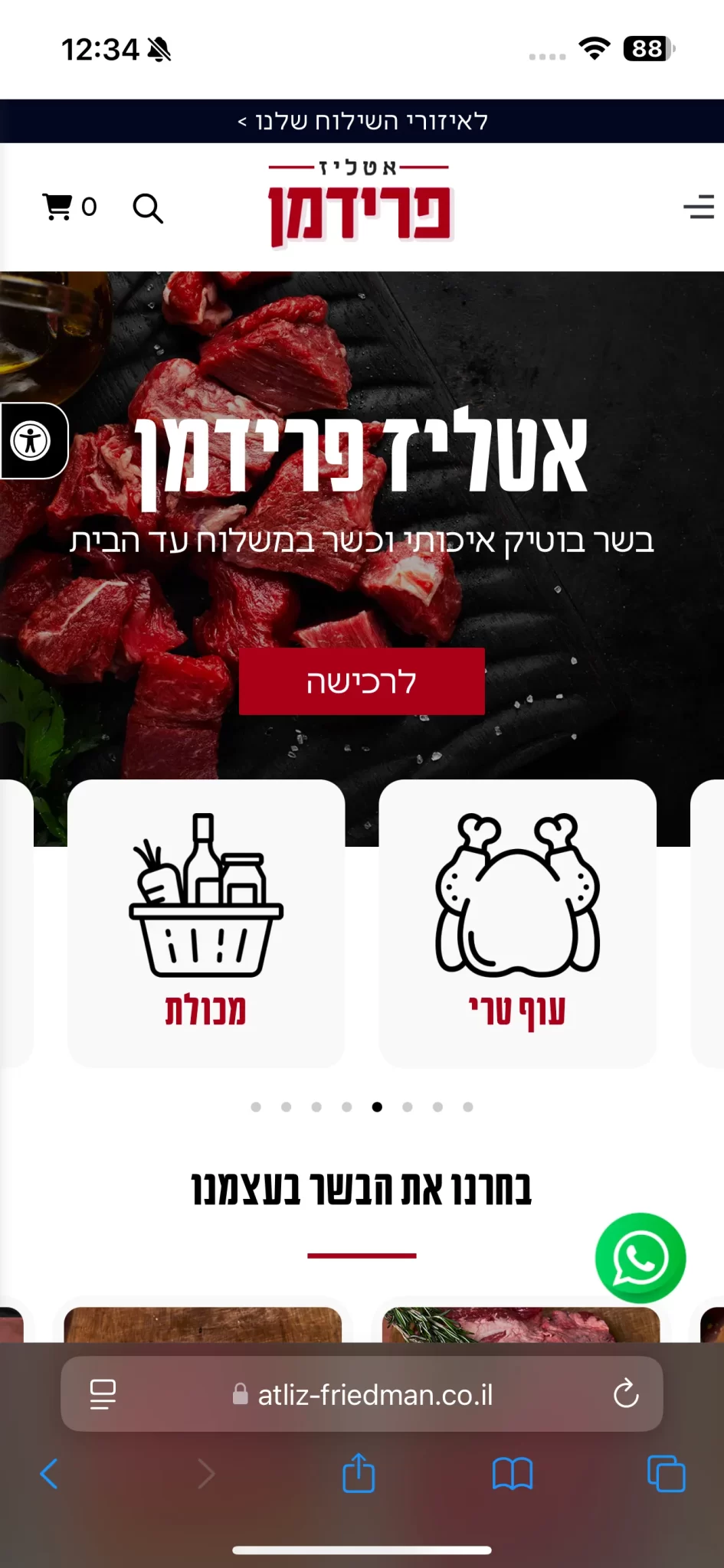Open Safari page settings menu
This screenshot has height=1568, width=724.
click(103, 1394)
